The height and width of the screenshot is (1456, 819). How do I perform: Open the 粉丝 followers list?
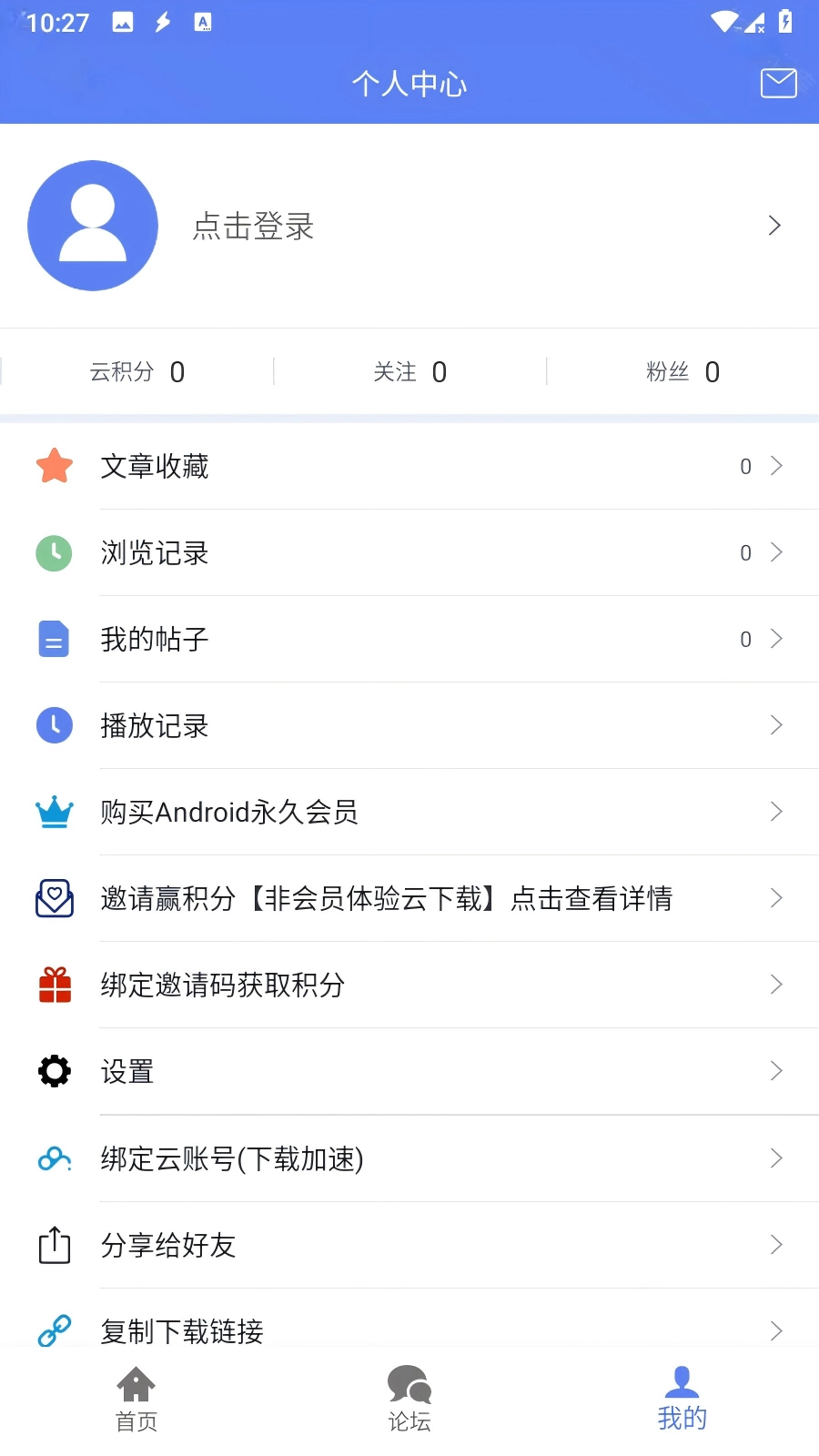pos(682,371)
